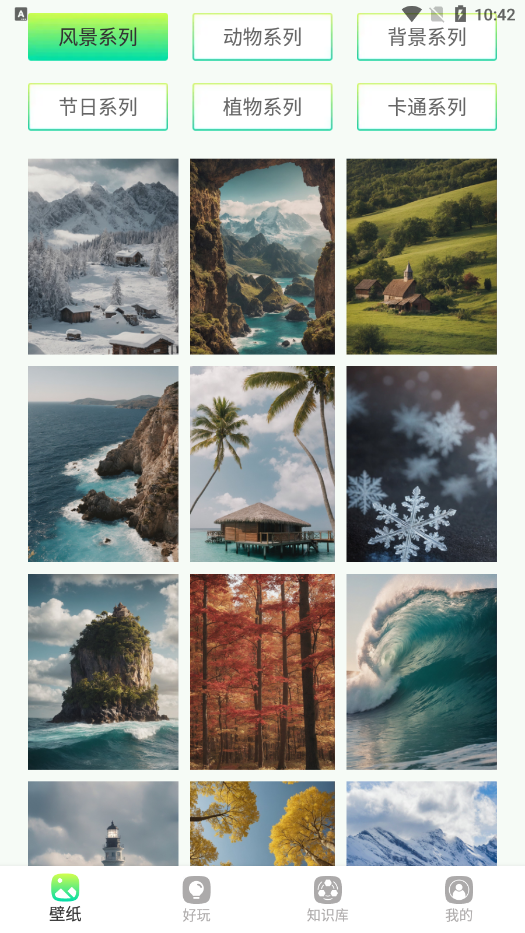Open the lighthouse wallpaper
525x933 pixels.
click(103, 824)
